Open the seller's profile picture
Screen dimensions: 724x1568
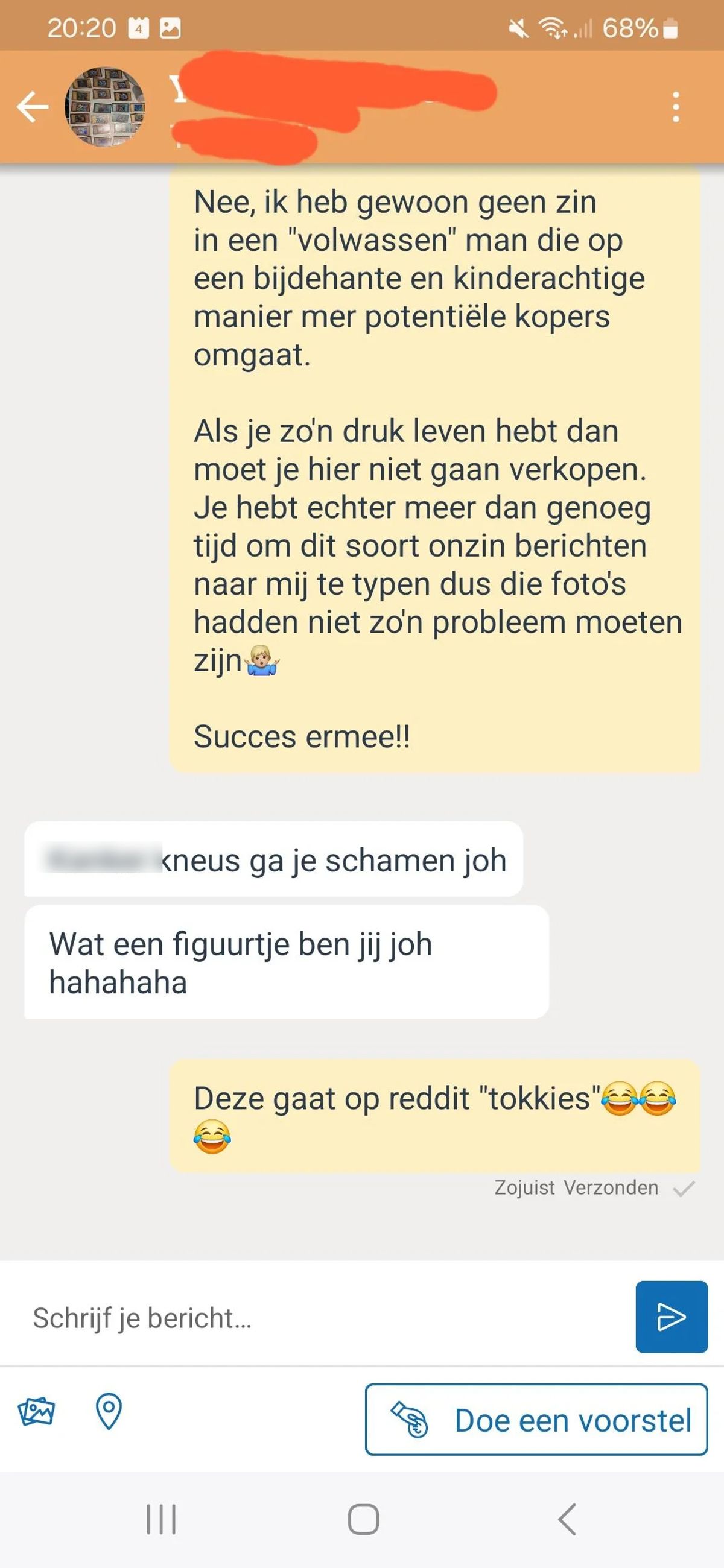point(105,107)
